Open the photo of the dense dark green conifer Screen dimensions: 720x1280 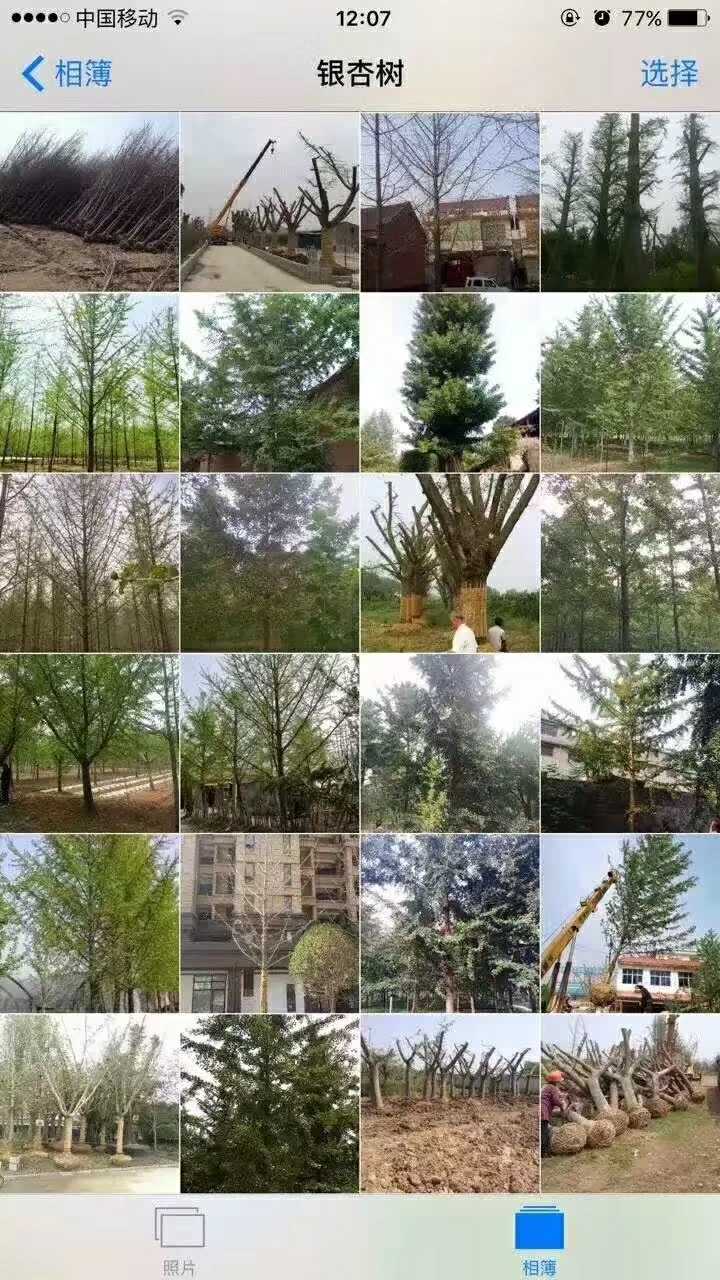click(x=269, y=1103)
